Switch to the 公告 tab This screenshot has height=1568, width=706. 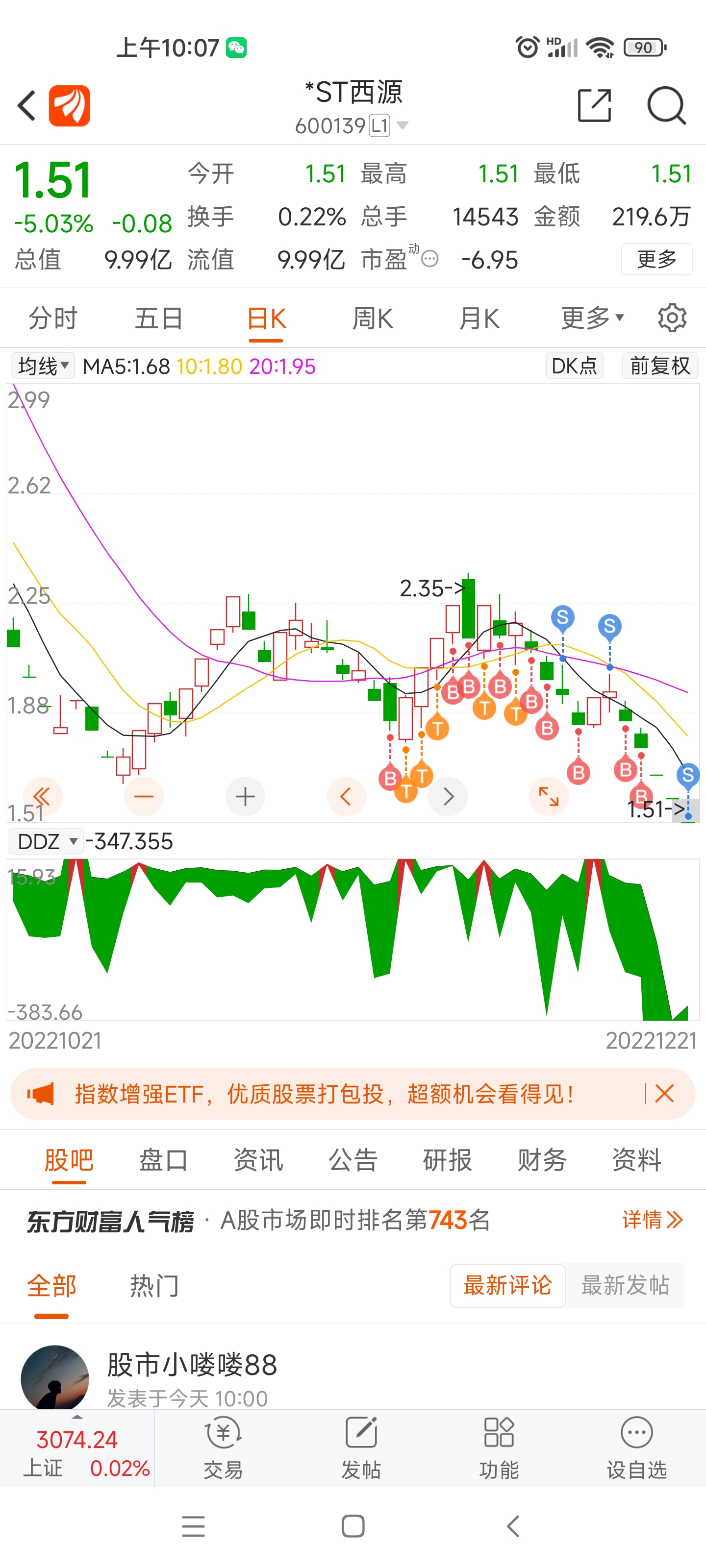[353, 1160]
